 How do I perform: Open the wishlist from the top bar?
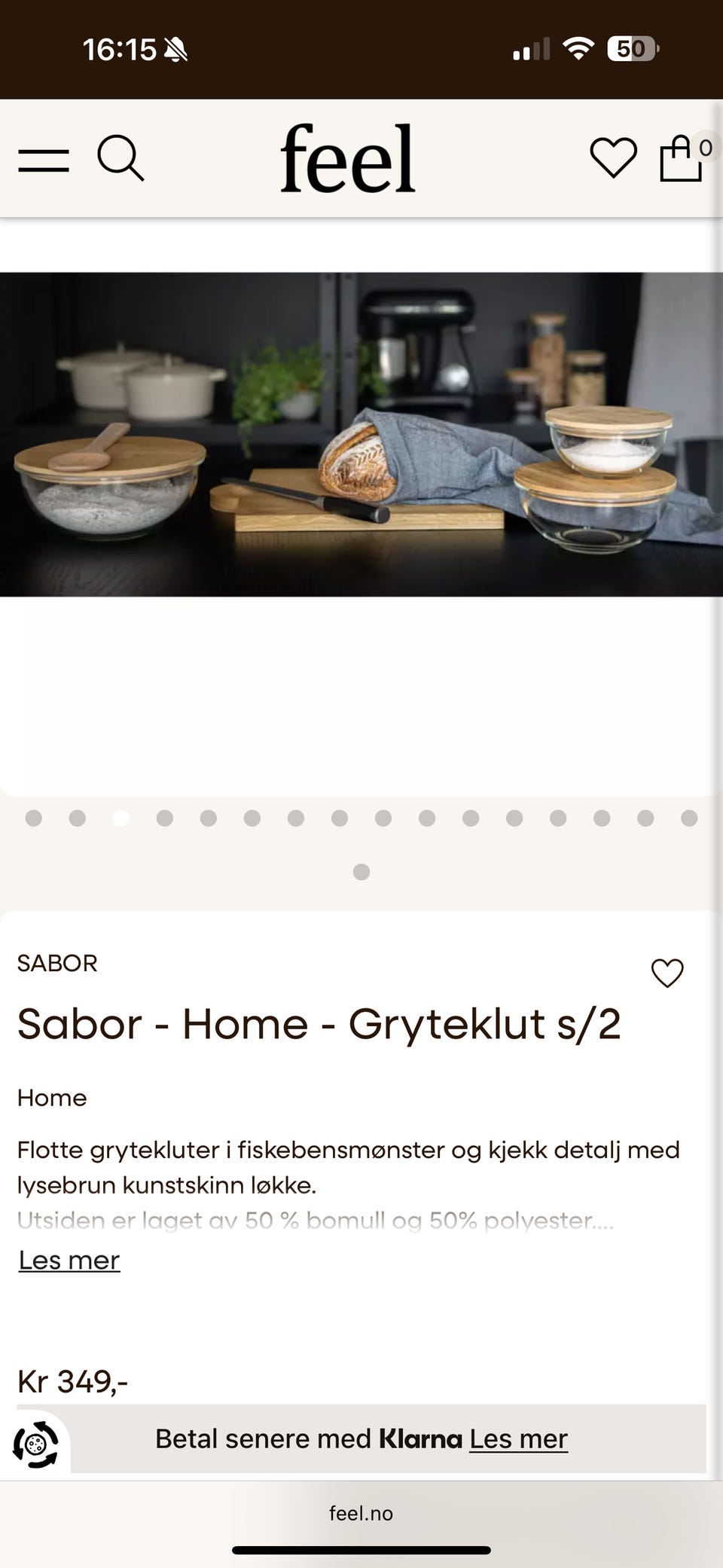[614, 157]
